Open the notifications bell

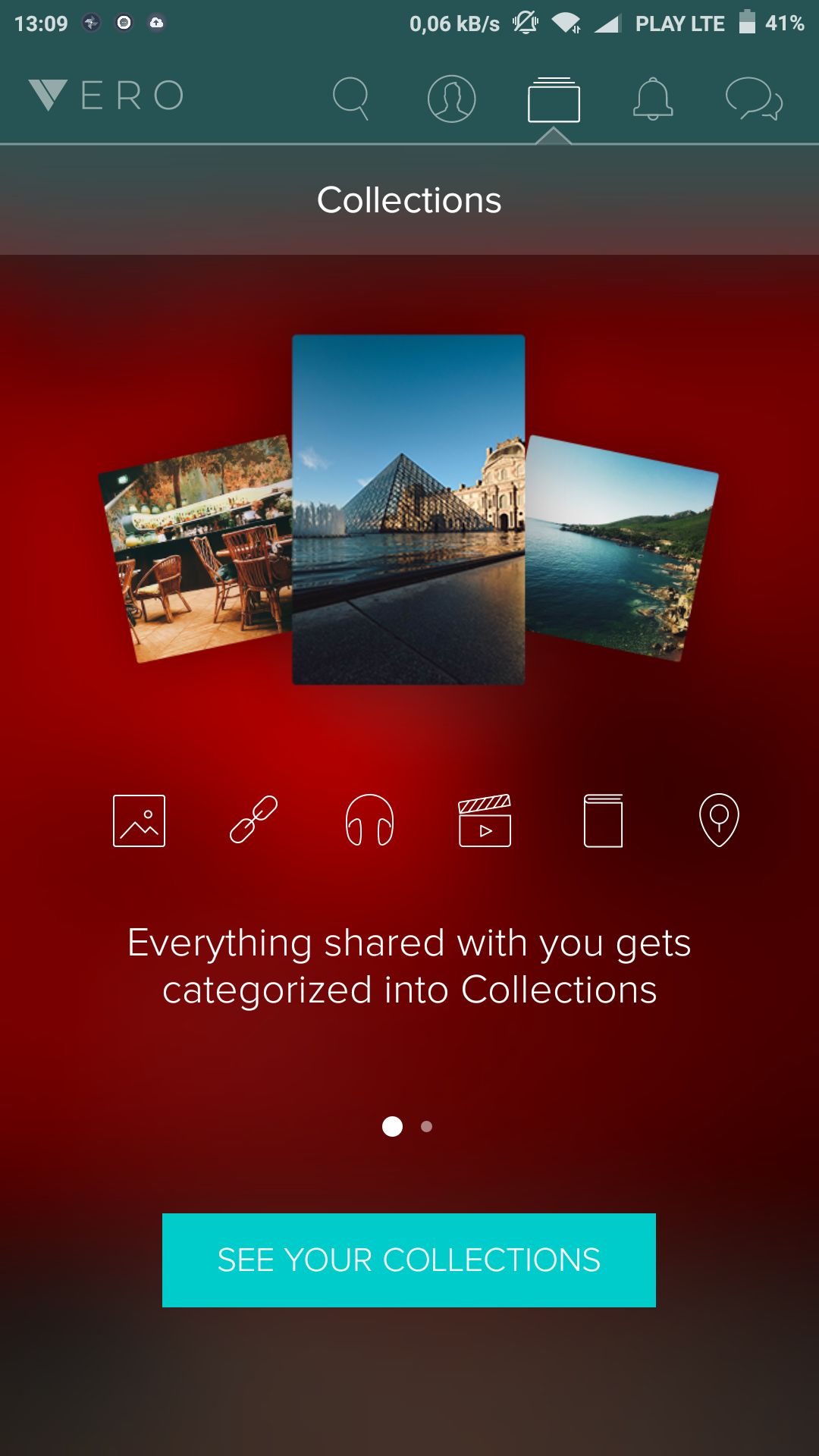click(x=653, y=99)
